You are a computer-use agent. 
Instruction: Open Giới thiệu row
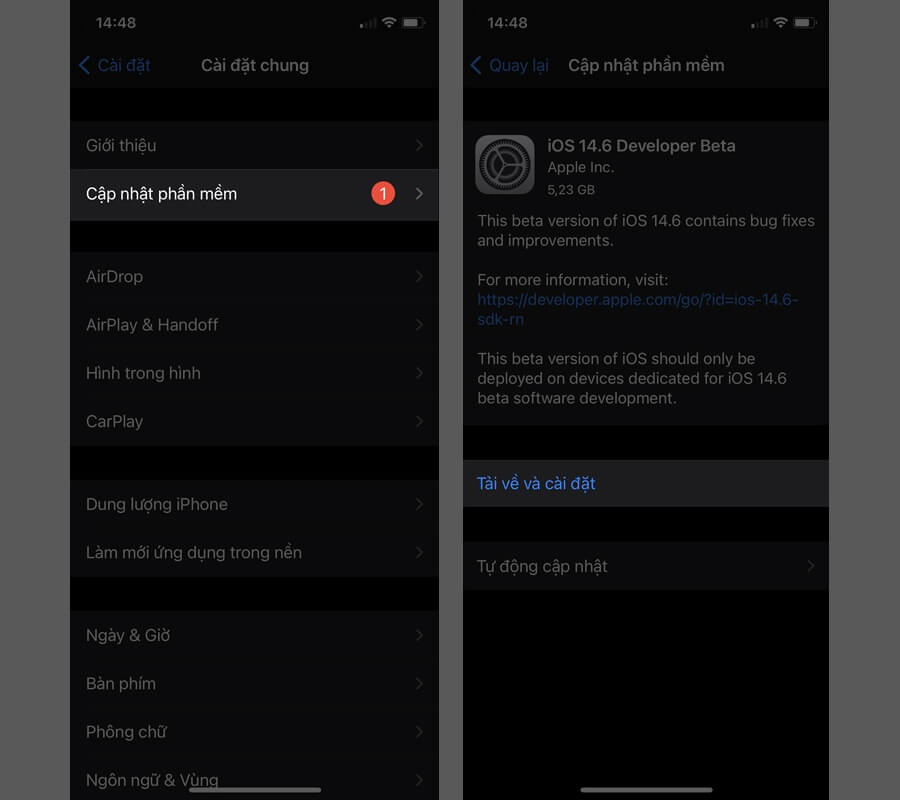(254, 145)
